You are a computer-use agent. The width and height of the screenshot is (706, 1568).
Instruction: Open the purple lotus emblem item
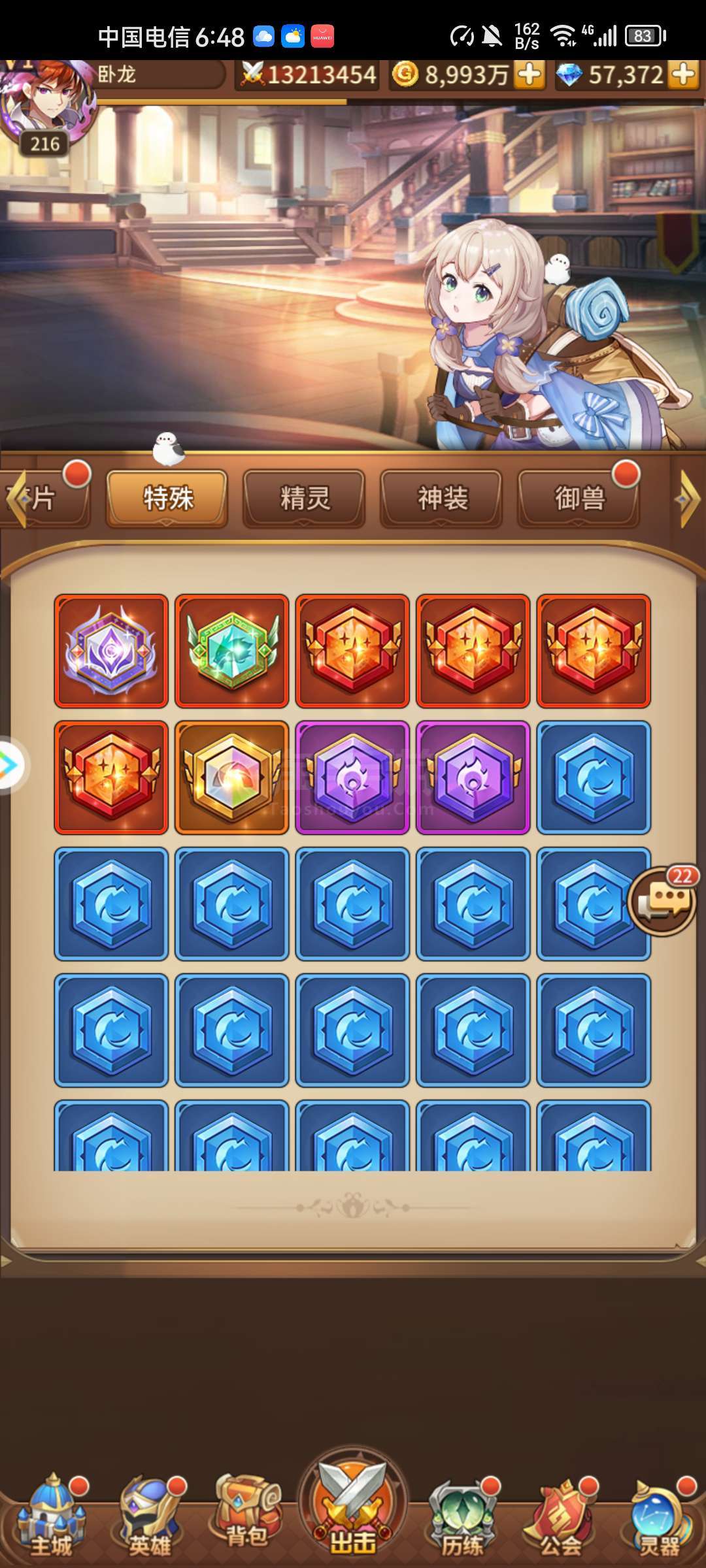pos(111,651)
